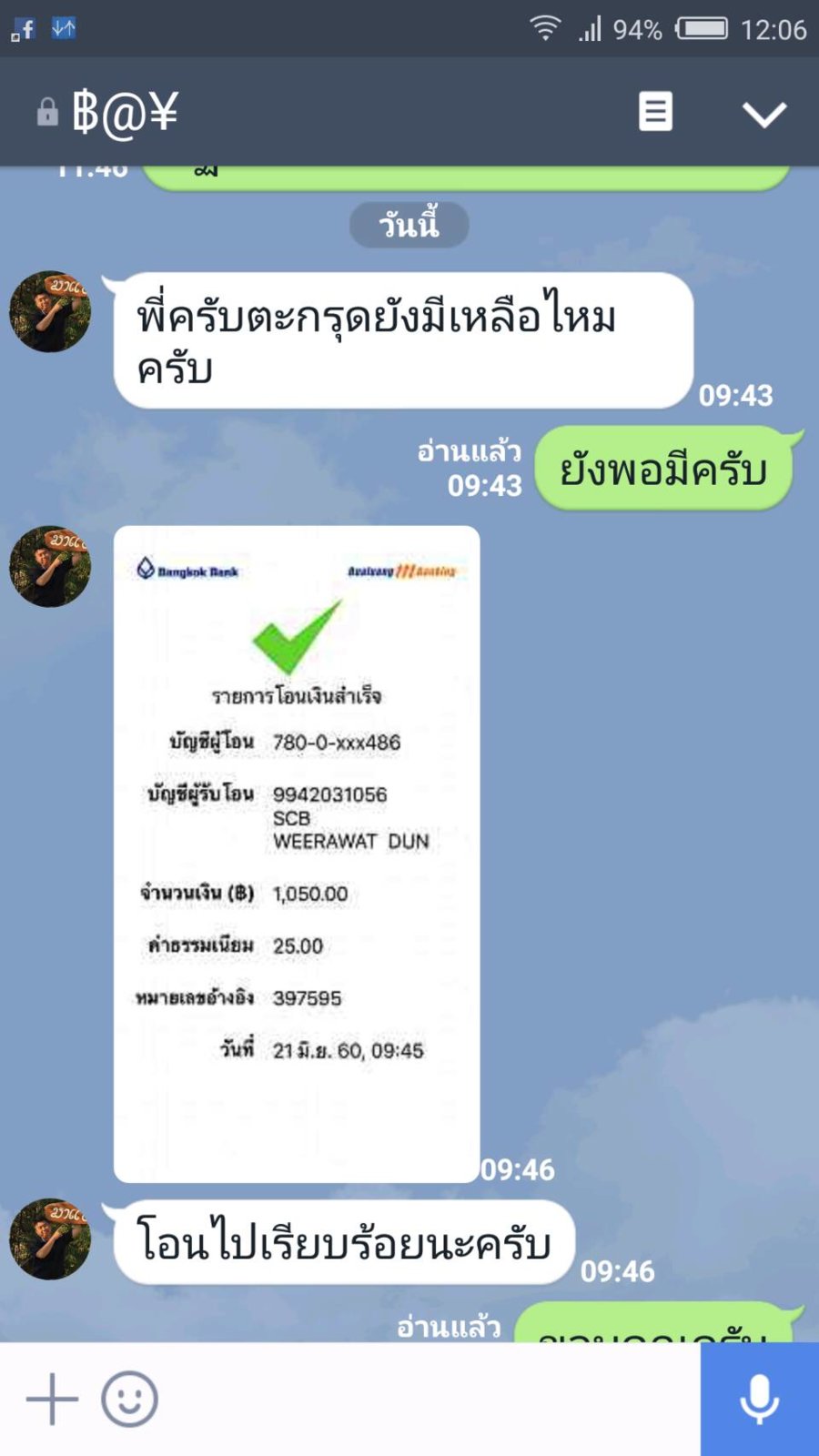Tap the message text input field
Viewport: 819px width, 1456px height.
coord(428,1399)
